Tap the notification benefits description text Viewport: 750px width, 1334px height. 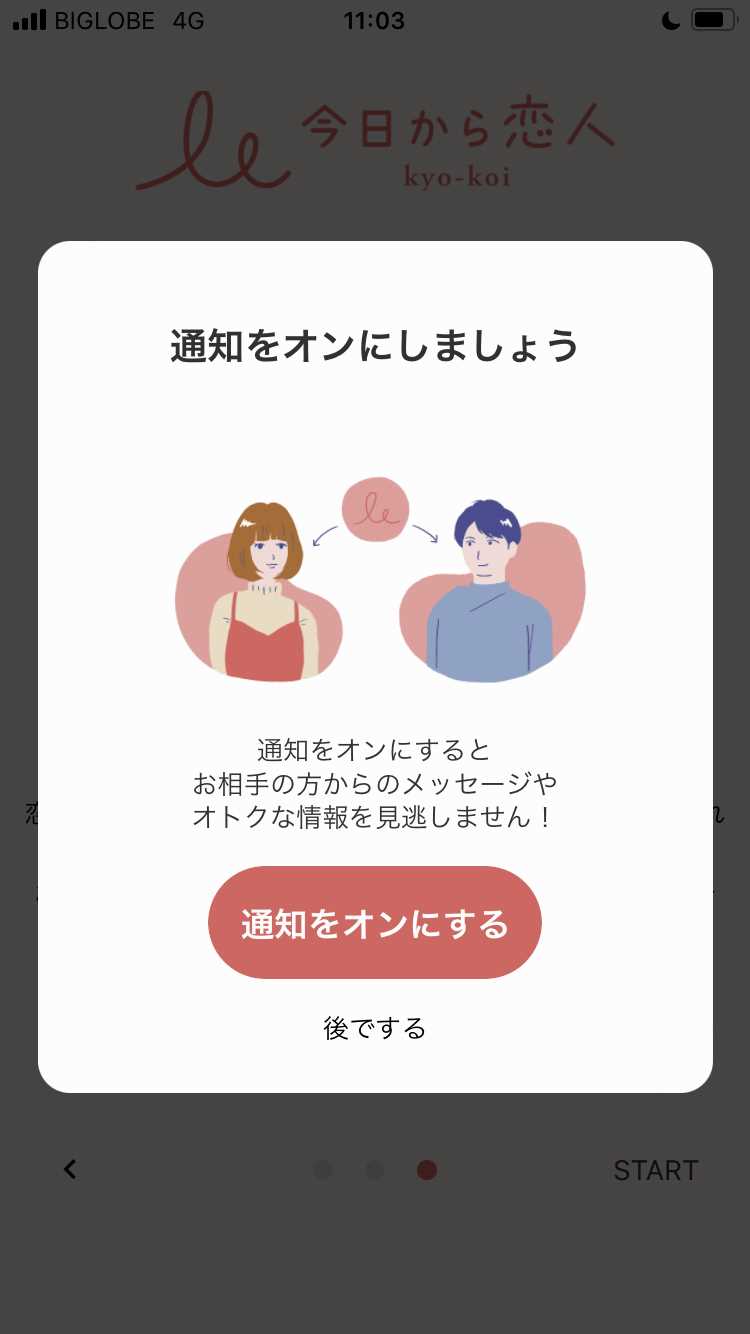tap(375, 783)
